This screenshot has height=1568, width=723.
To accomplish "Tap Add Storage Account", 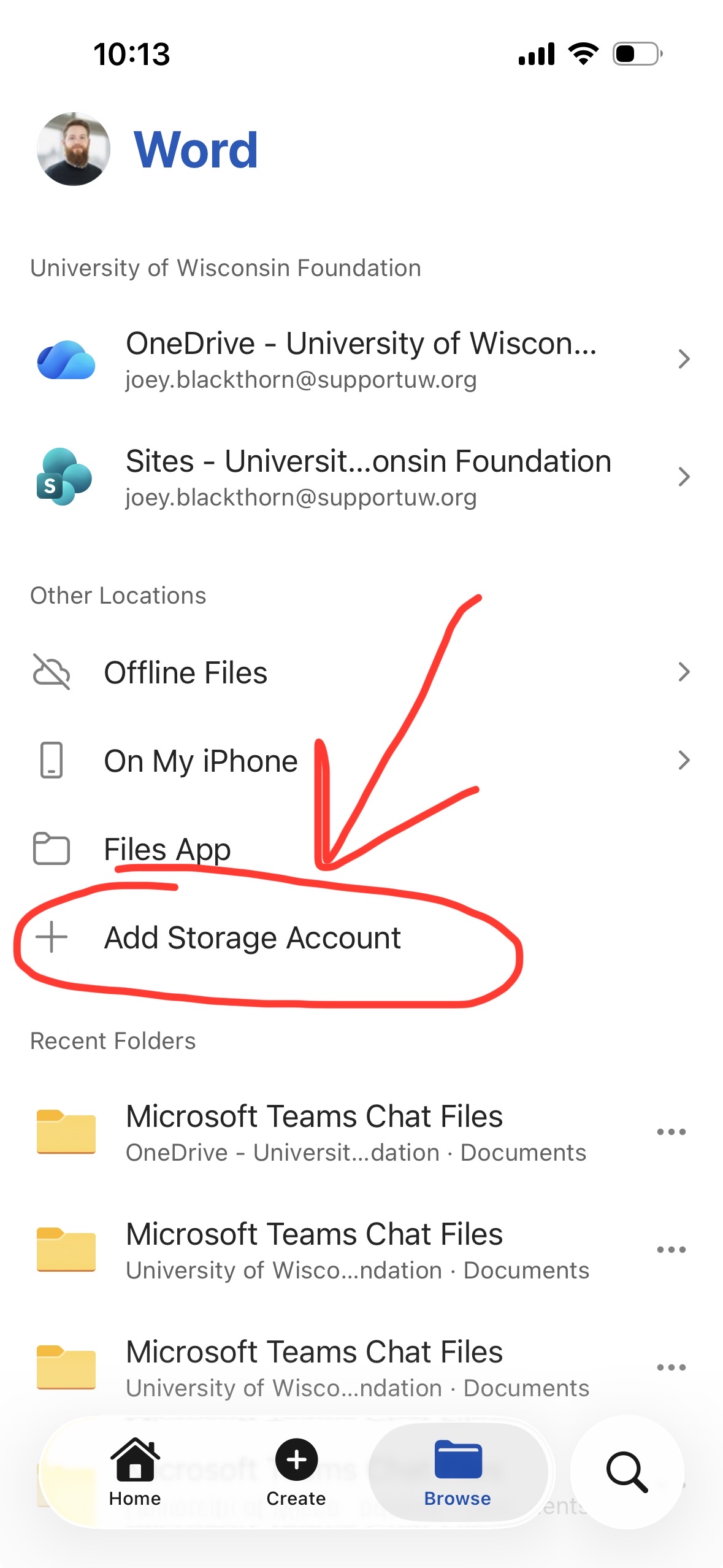I will pos(251,938).
